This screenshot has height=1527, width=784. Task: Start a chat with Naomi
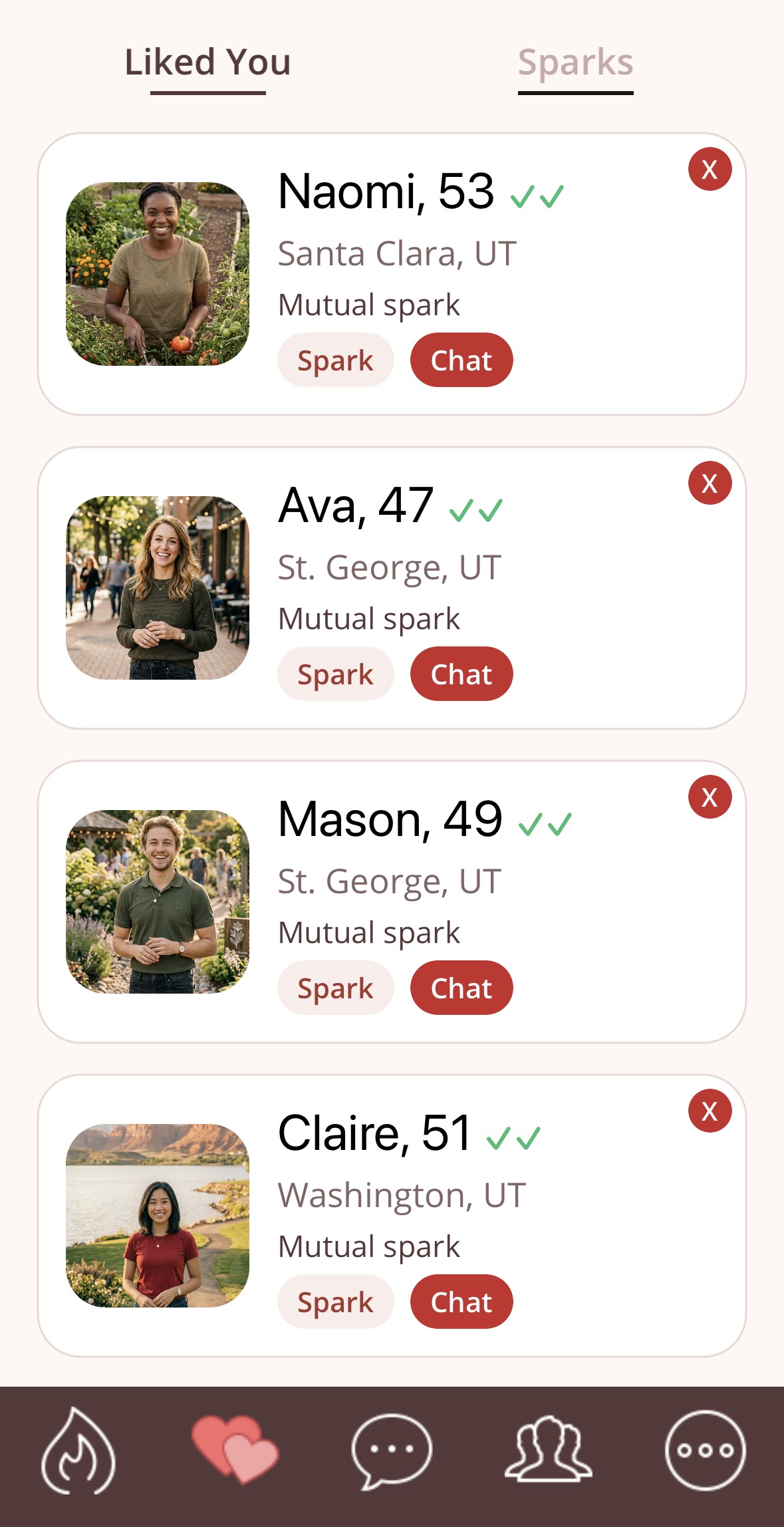(x=461, y=360)
